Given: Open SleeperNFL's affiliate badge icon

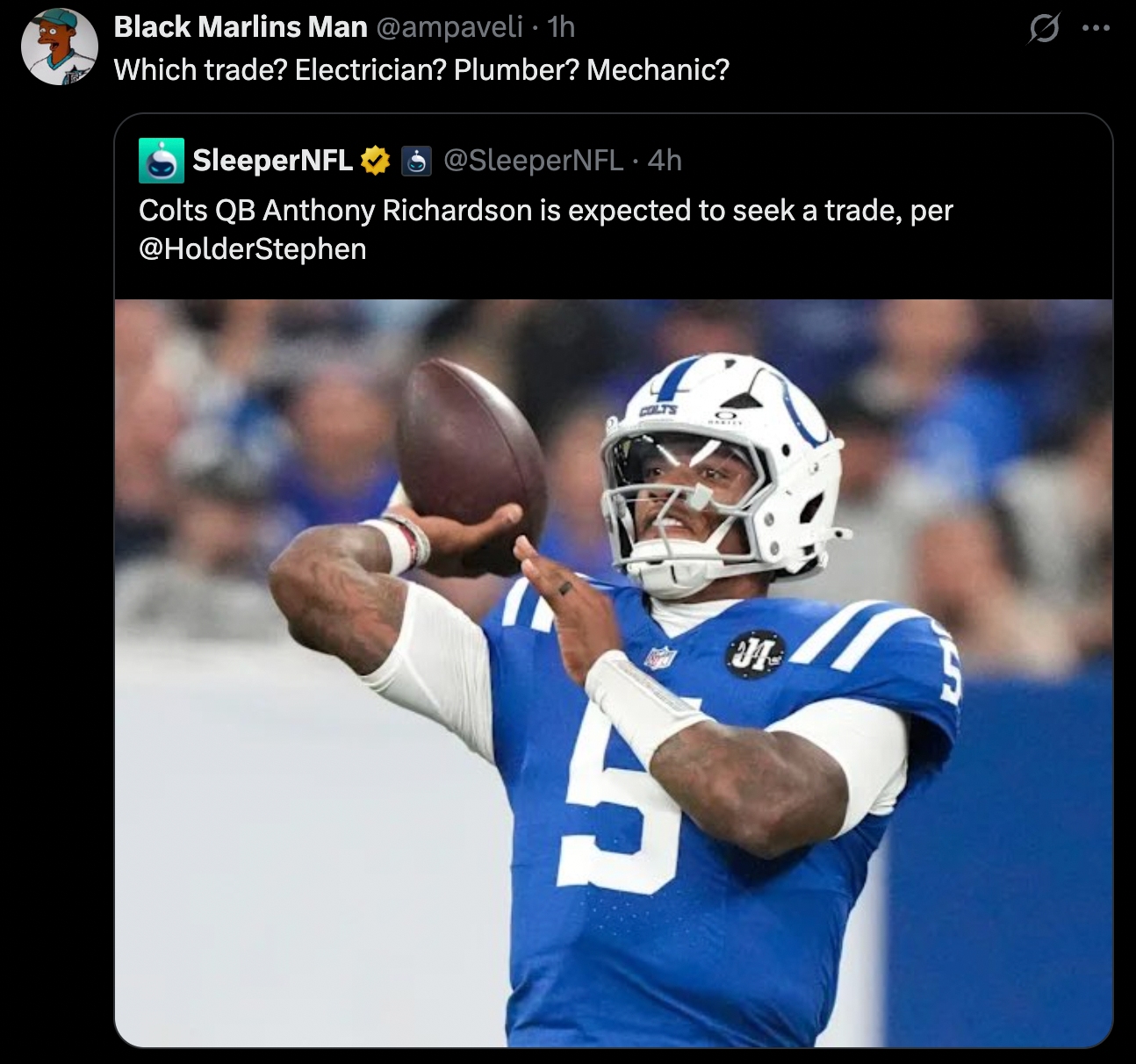Looking at the screenshot, I should [x=416, y=161].
